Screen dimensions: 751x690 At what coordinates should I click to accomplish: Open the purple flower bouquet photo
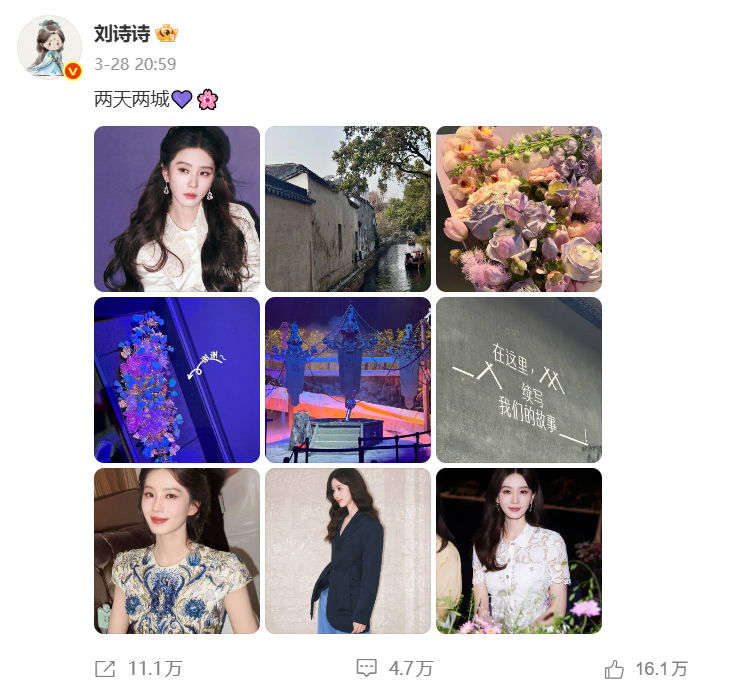click(519, 209)
